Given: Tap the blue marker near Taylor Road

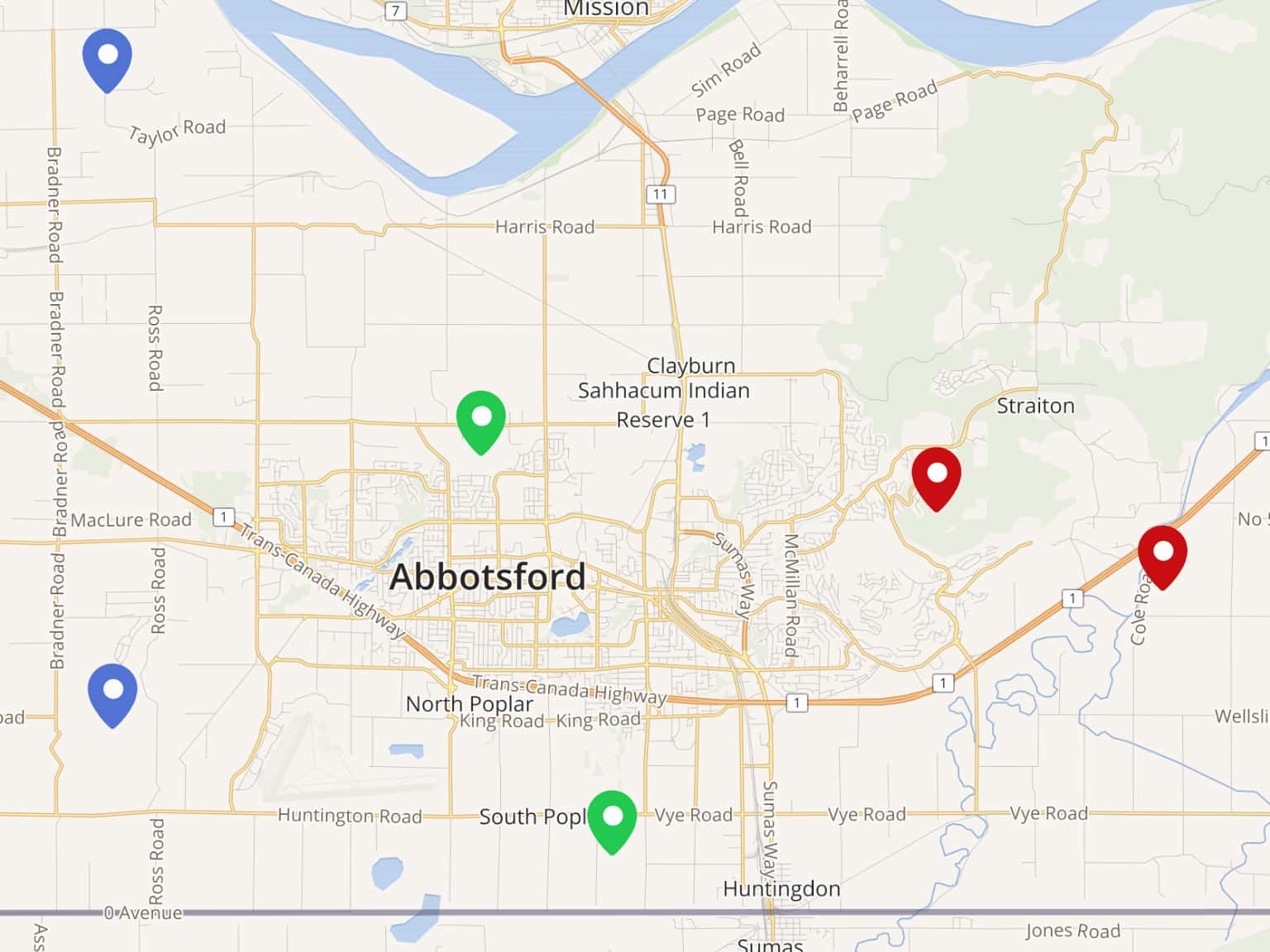Looking at the screenshot, I should click(x=107, y=58).
